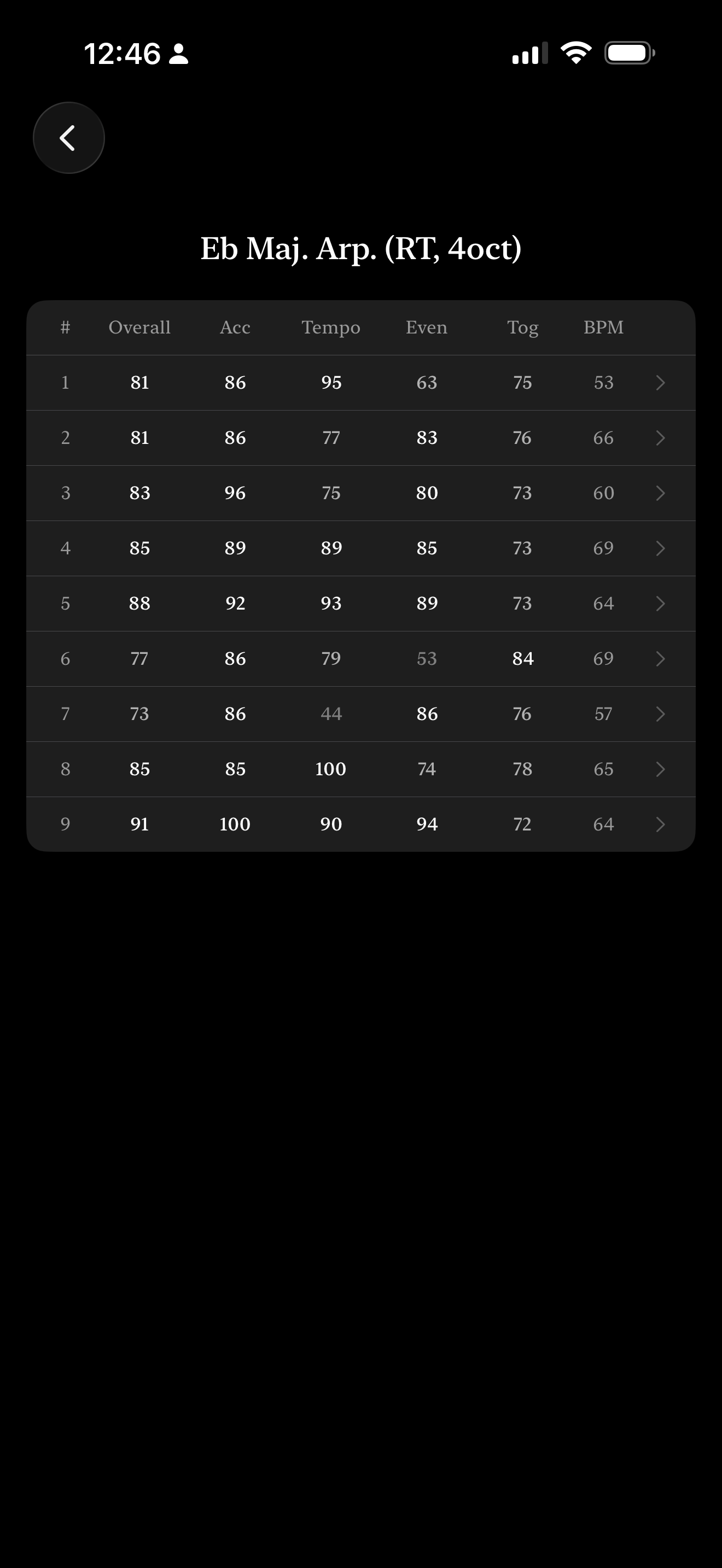Click the back navigation chevron icon
Screen dimensions: 722x1568
[68, 137]
